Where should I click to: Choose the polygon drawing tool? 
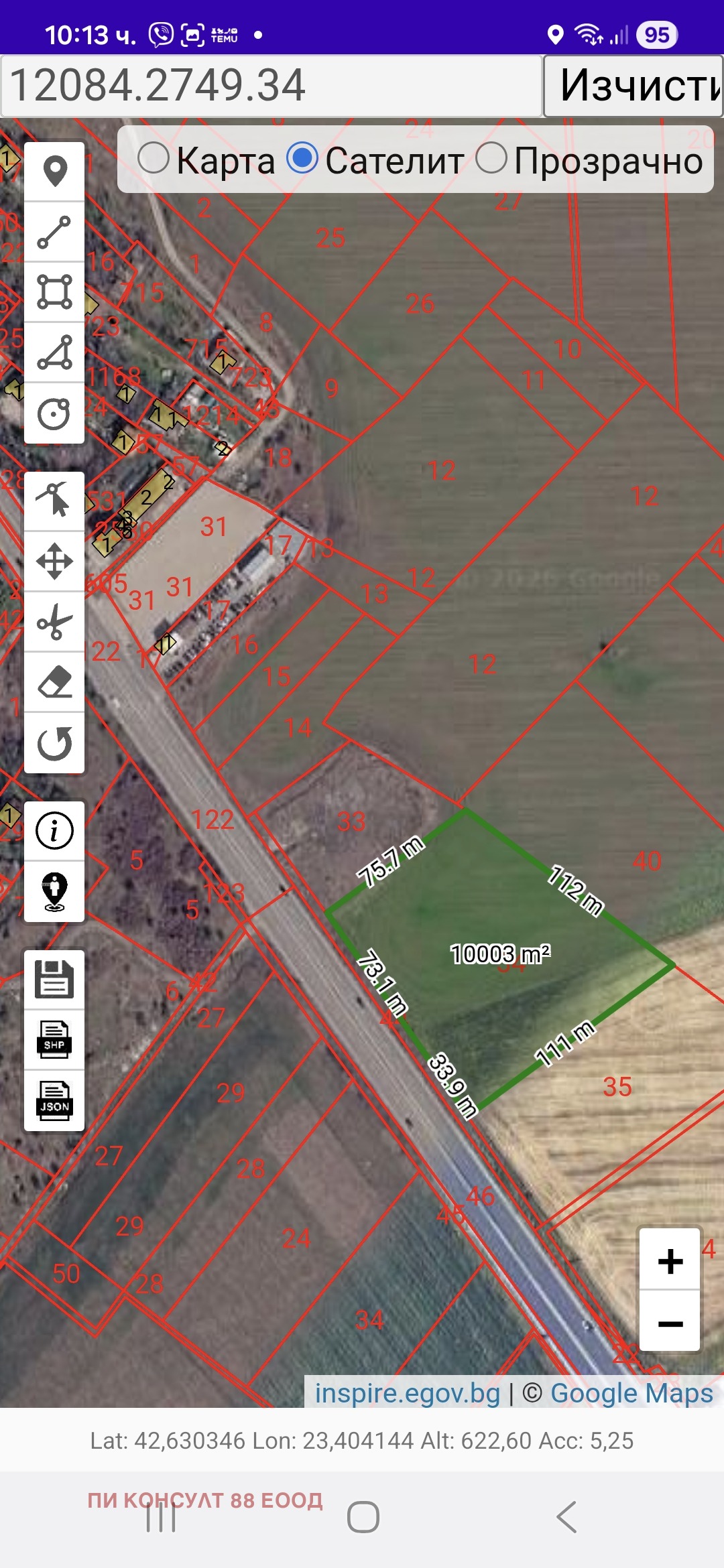[x=54, y=352]
